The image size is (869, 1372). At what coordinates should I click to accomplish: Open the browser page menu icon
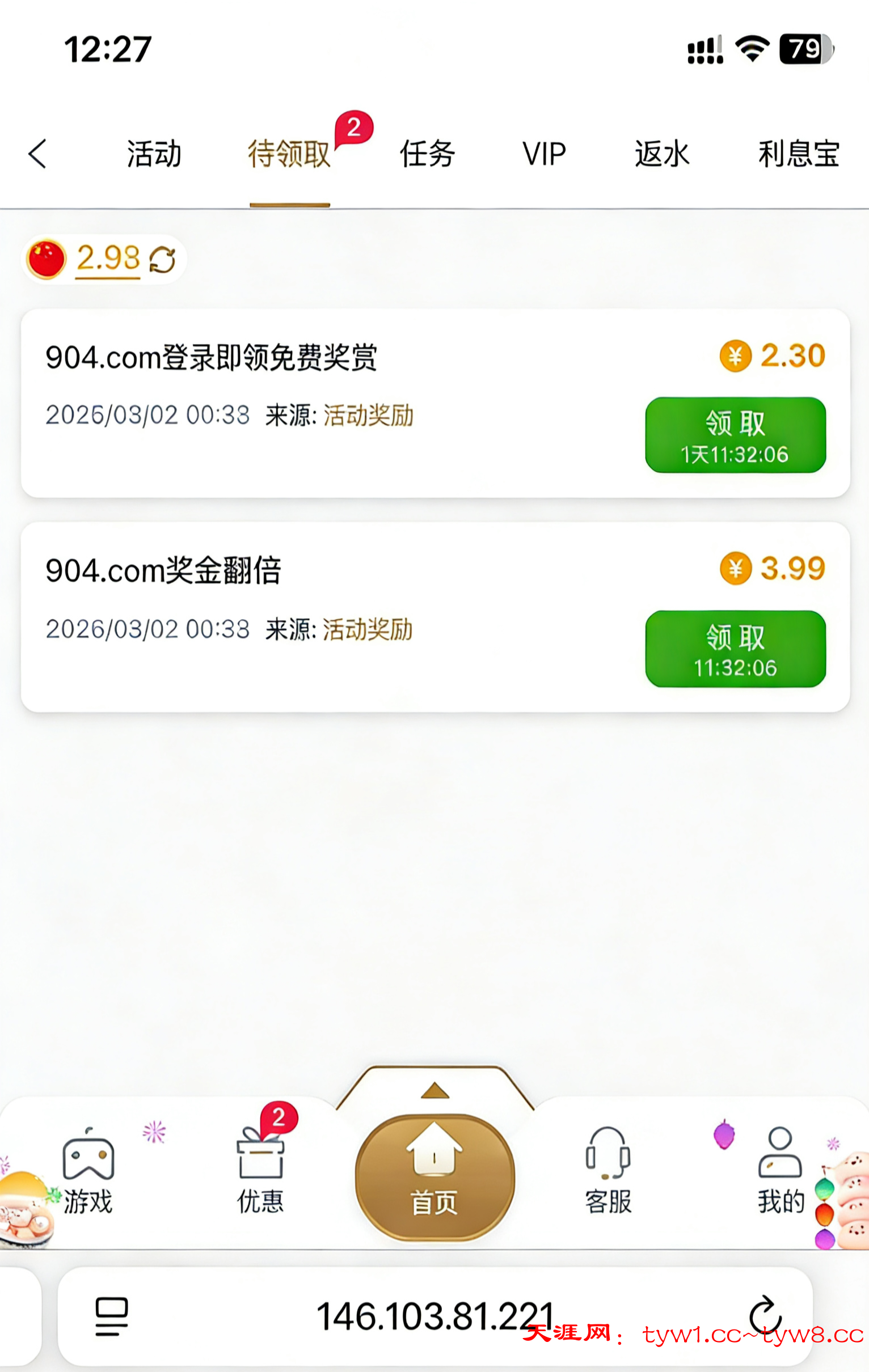[111, 1316]
